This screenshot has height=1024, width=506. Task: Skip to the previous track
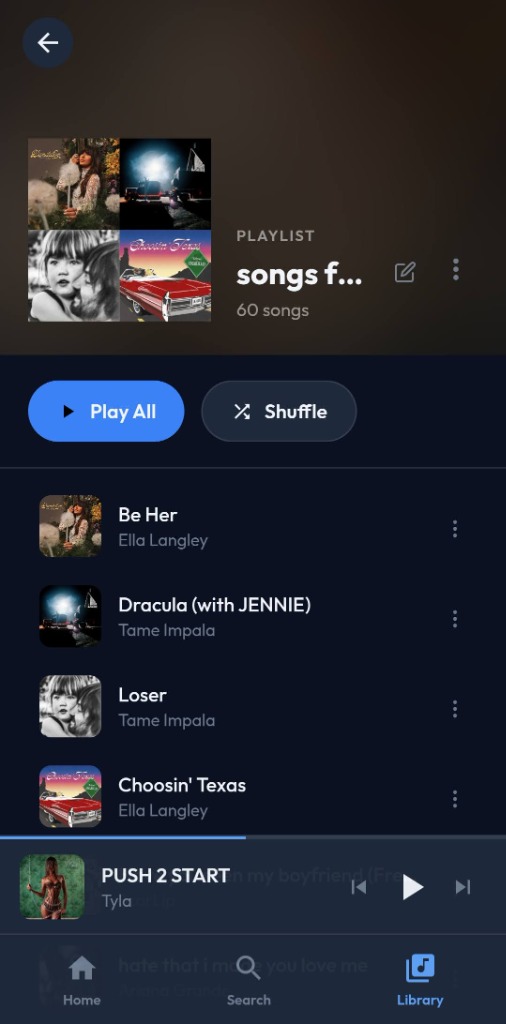358,887
